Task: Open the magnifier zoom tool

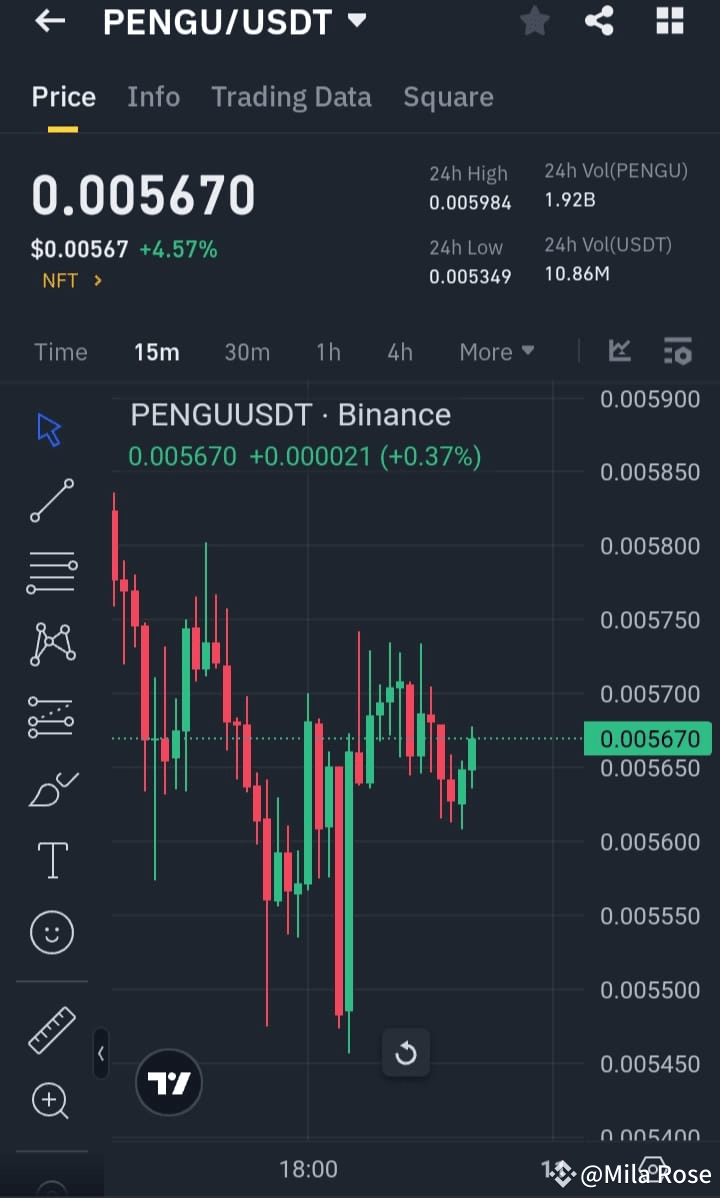Action: [x=51, y=1100]
